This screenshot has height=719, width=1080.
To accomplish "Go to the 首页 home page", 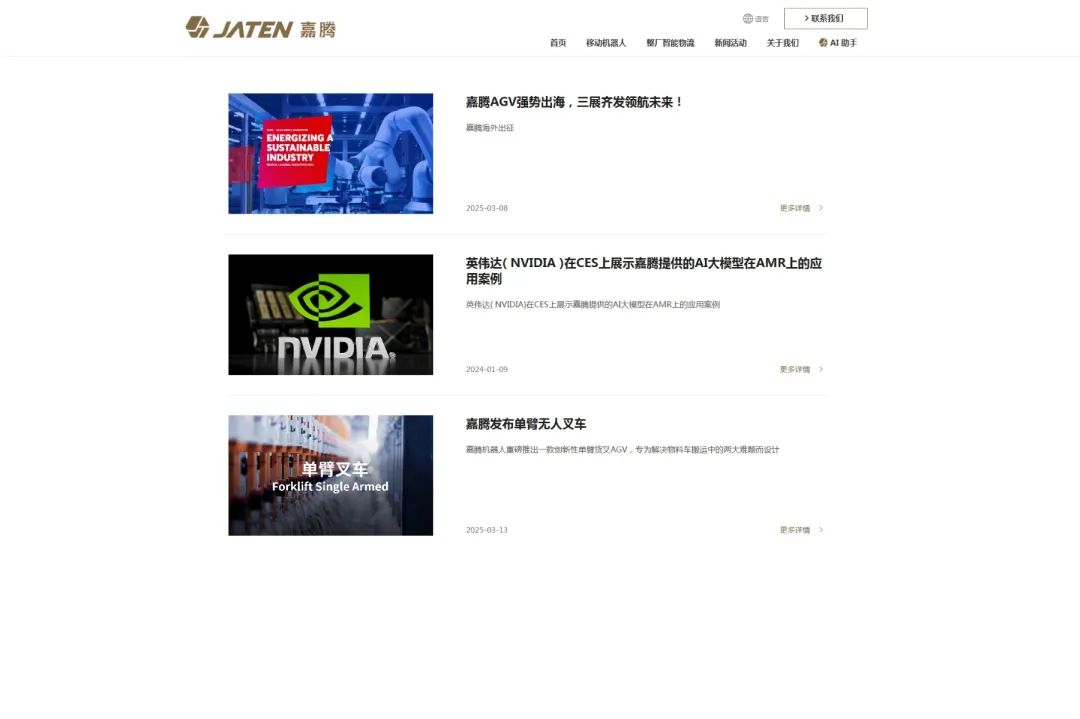I will [x=558, y=43].
